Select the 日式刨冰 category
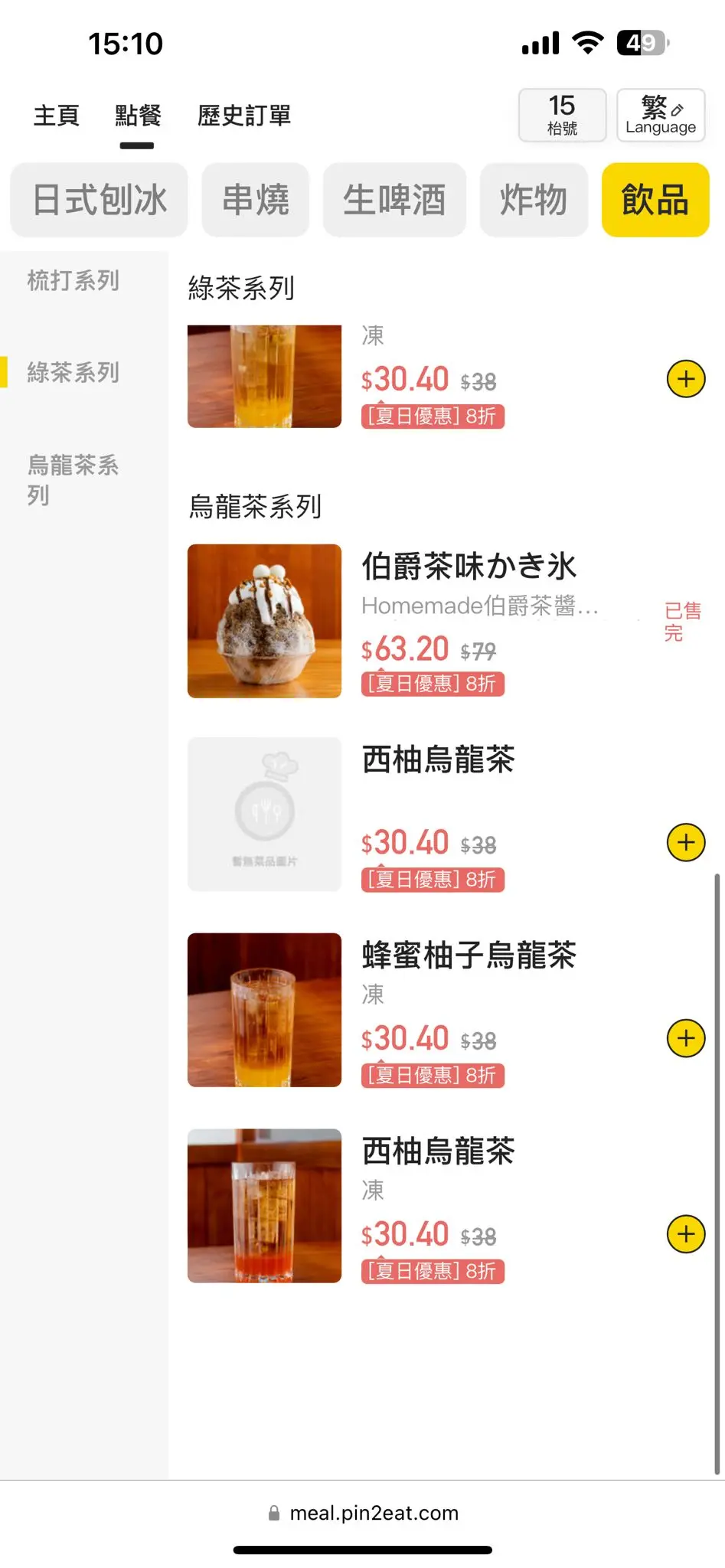The image size is (725, 1568). 100,200
